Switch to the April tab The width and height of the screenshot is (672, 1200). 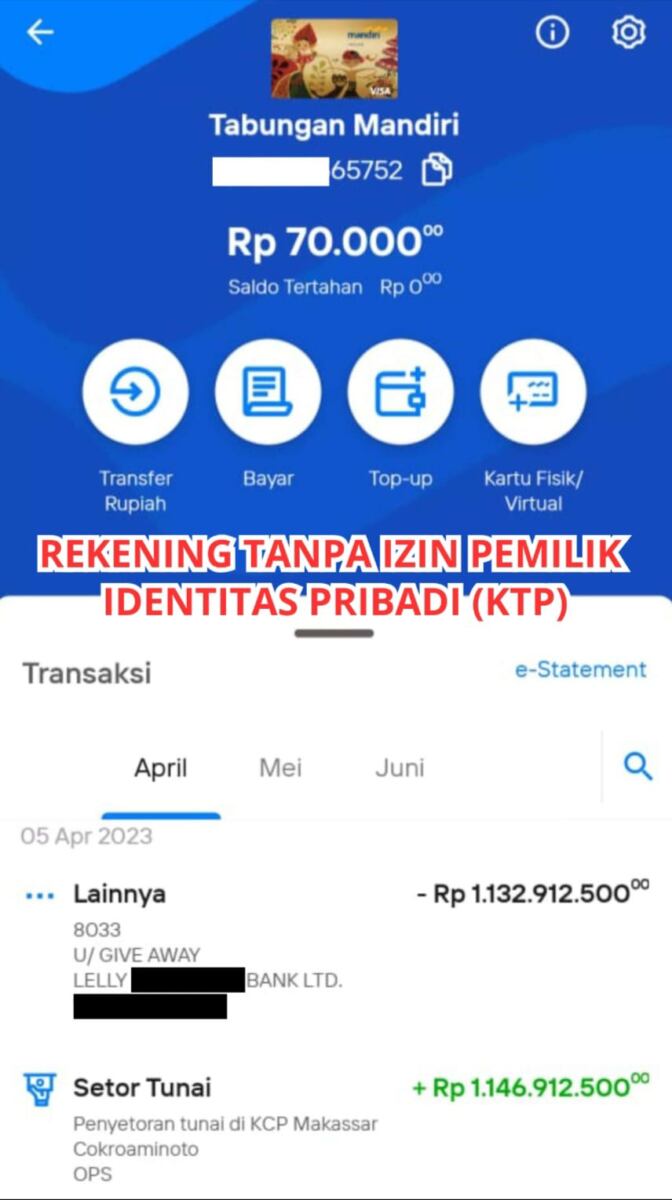(161, 768)
